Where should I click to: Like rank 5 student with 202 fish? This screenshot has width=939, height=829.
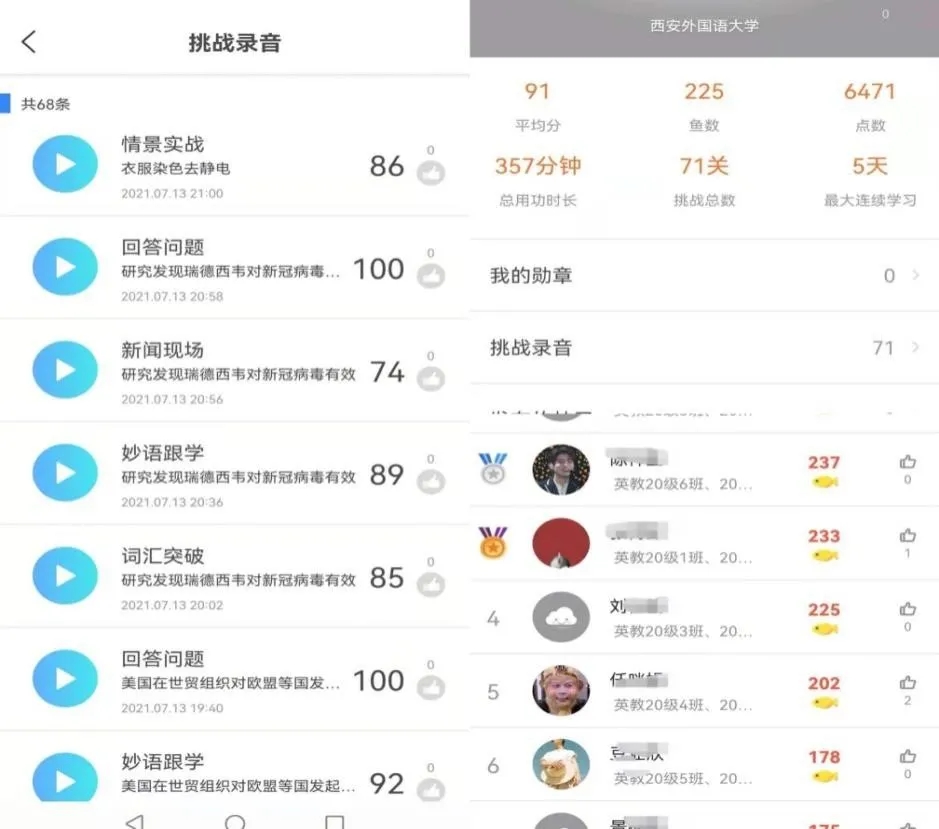click(x=908, y=683)
